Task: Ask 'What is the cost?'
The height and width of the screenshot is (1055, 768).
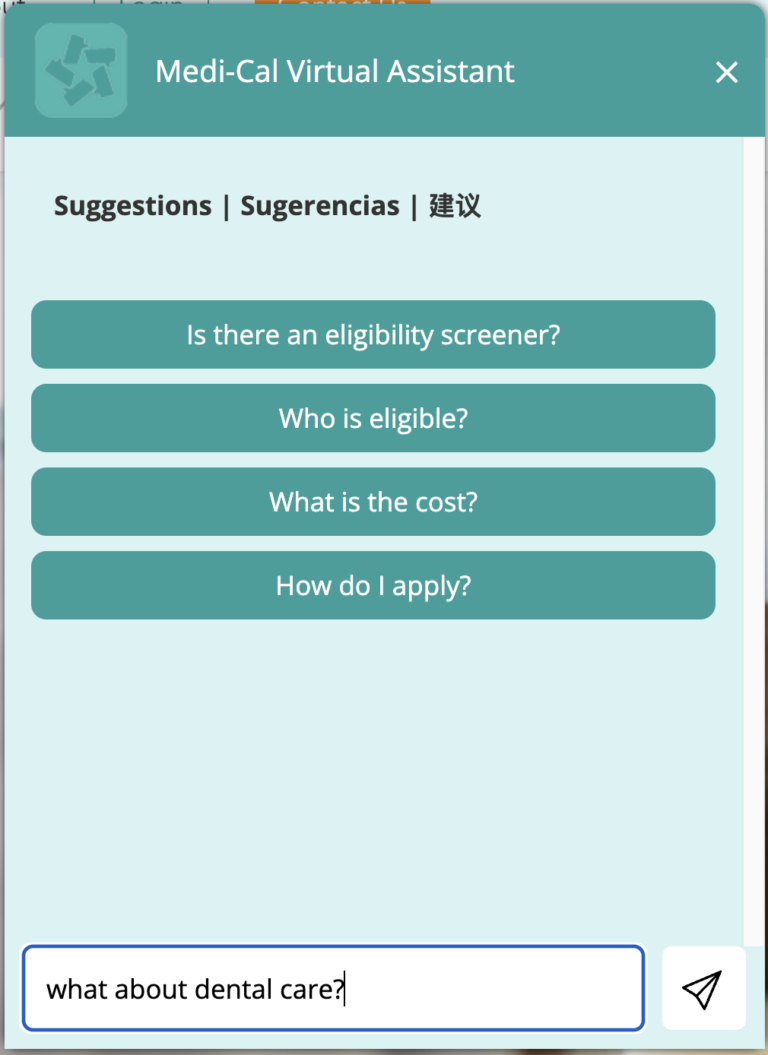Action: 373,501
